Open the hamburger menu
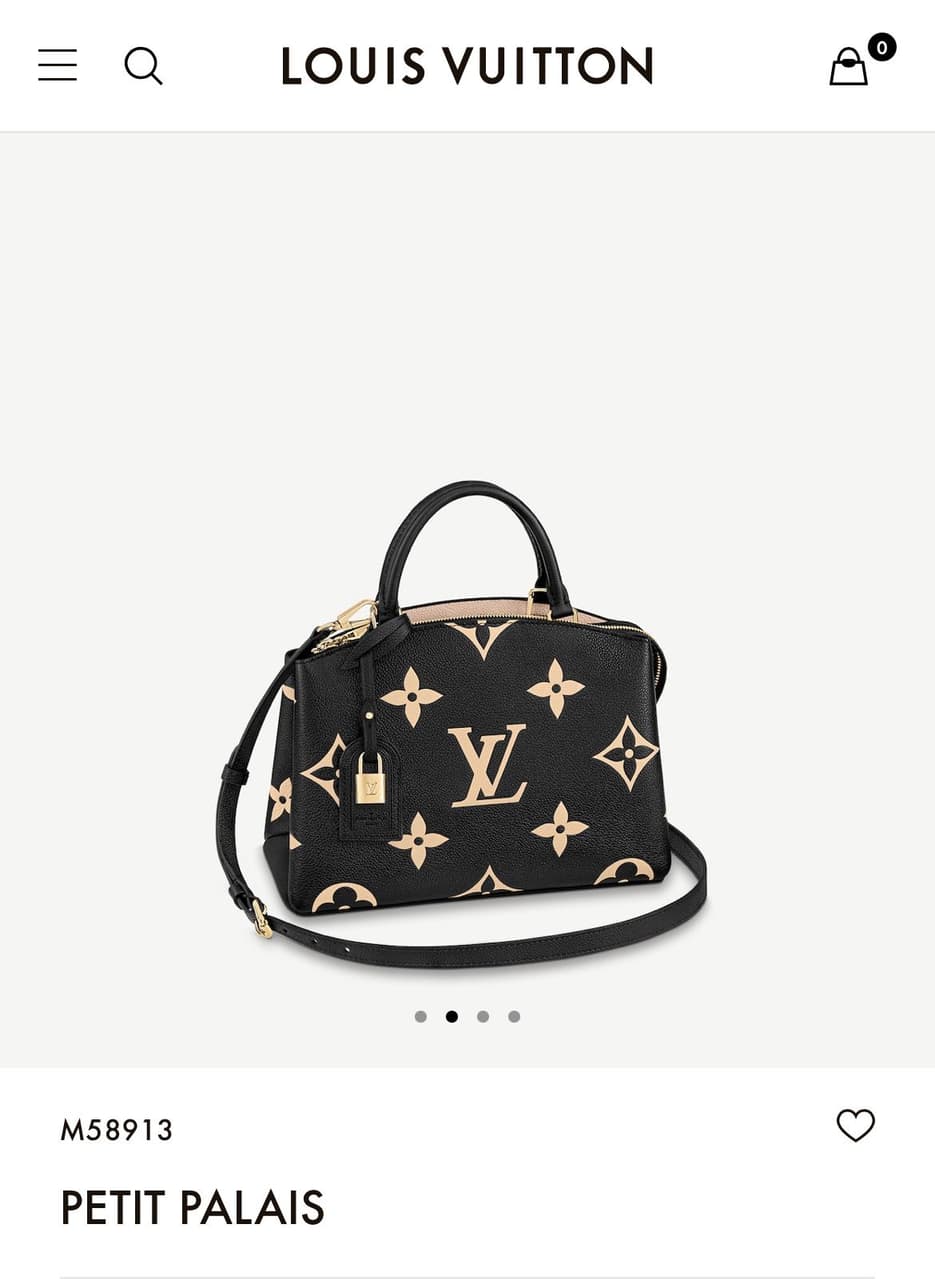The height and width of the screenshot is (1279, 935). [x=58, y=65]
